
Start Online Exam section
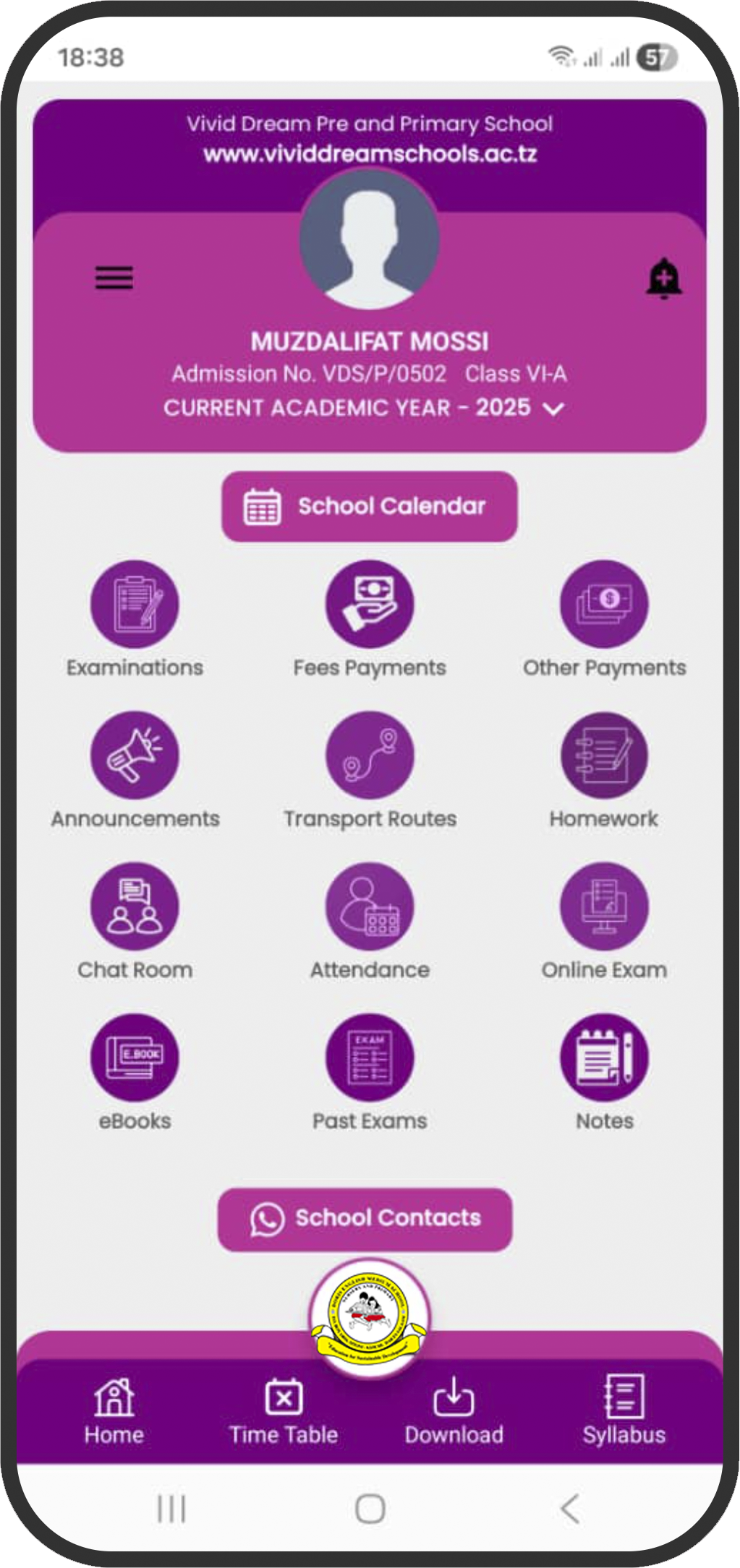[x=604, y=907]
